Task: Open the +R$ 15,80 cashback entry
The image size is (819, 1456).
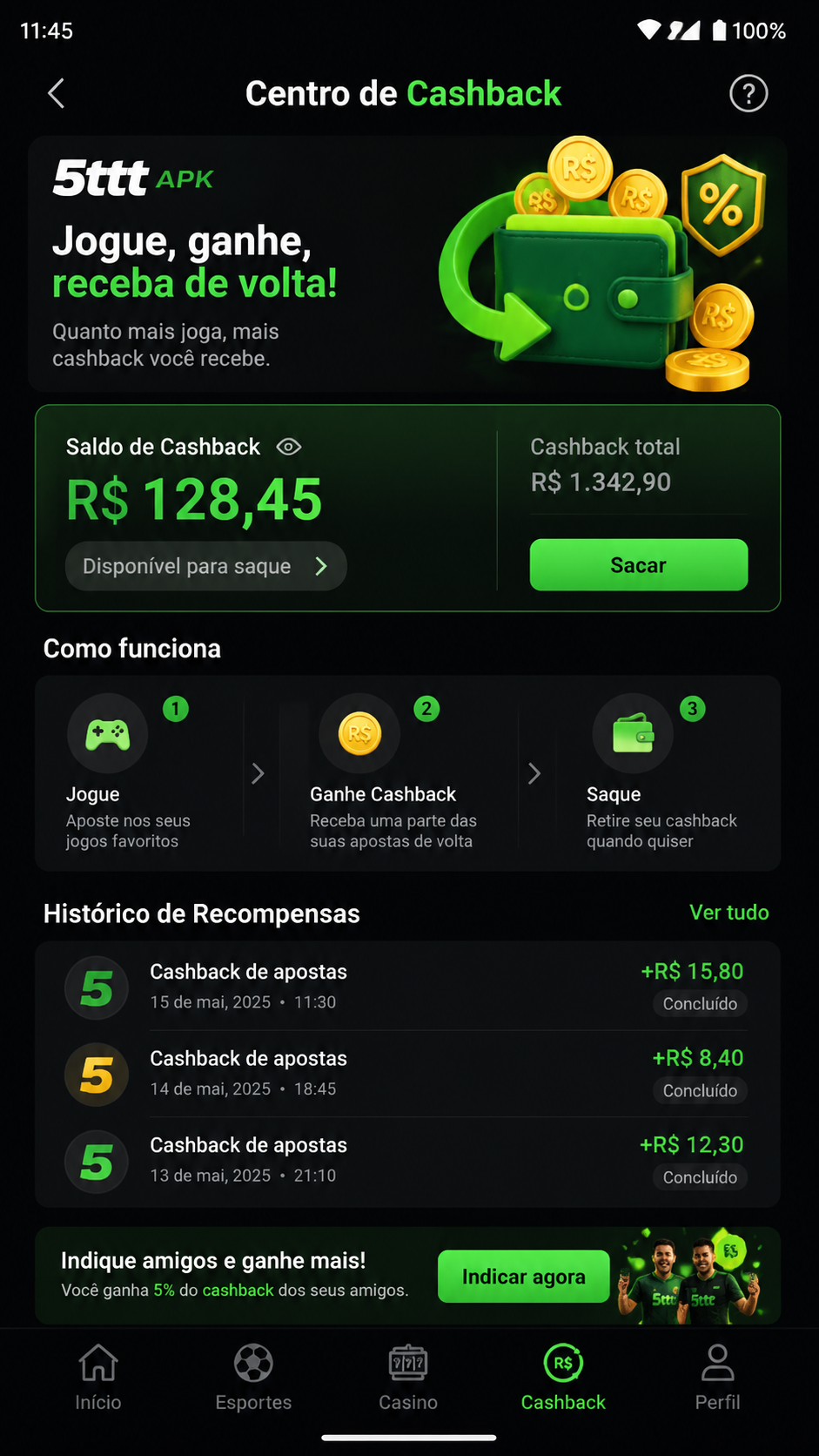Action: click(x=407, y=987)
